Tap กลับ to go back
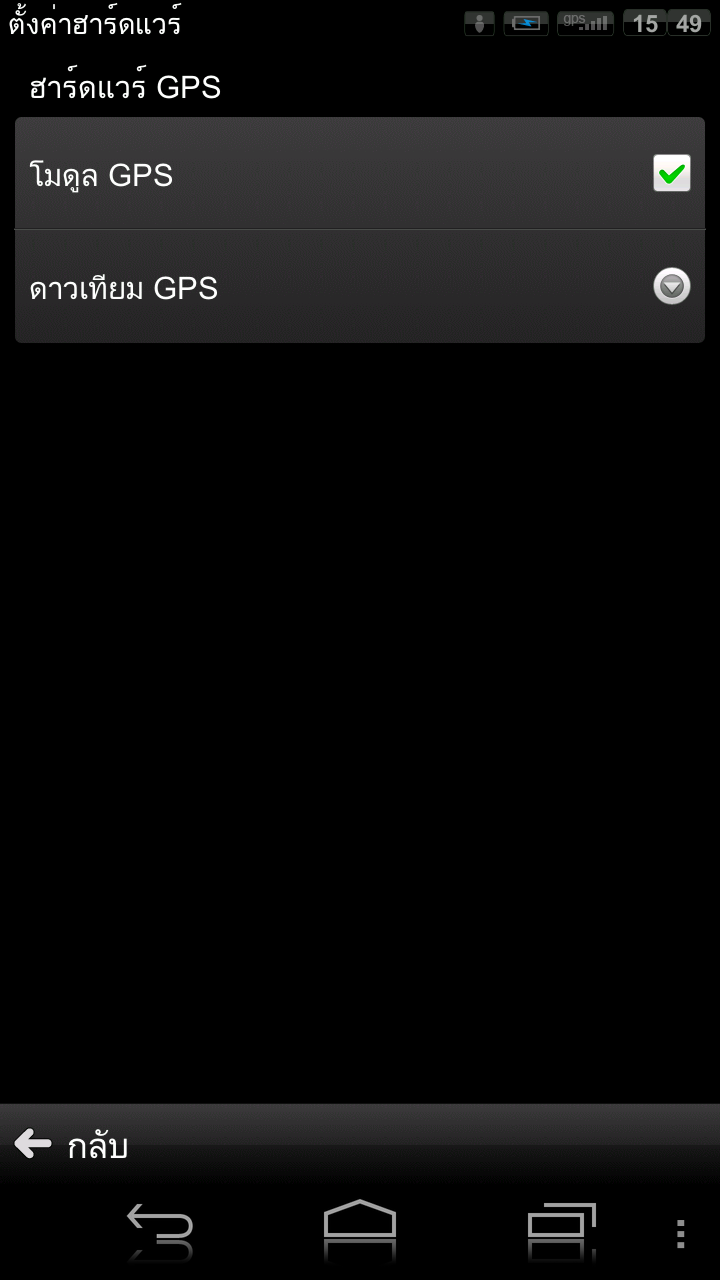Image resolution: width=720 pixels, height=1280 pixels. click(x=72, y=1145)
